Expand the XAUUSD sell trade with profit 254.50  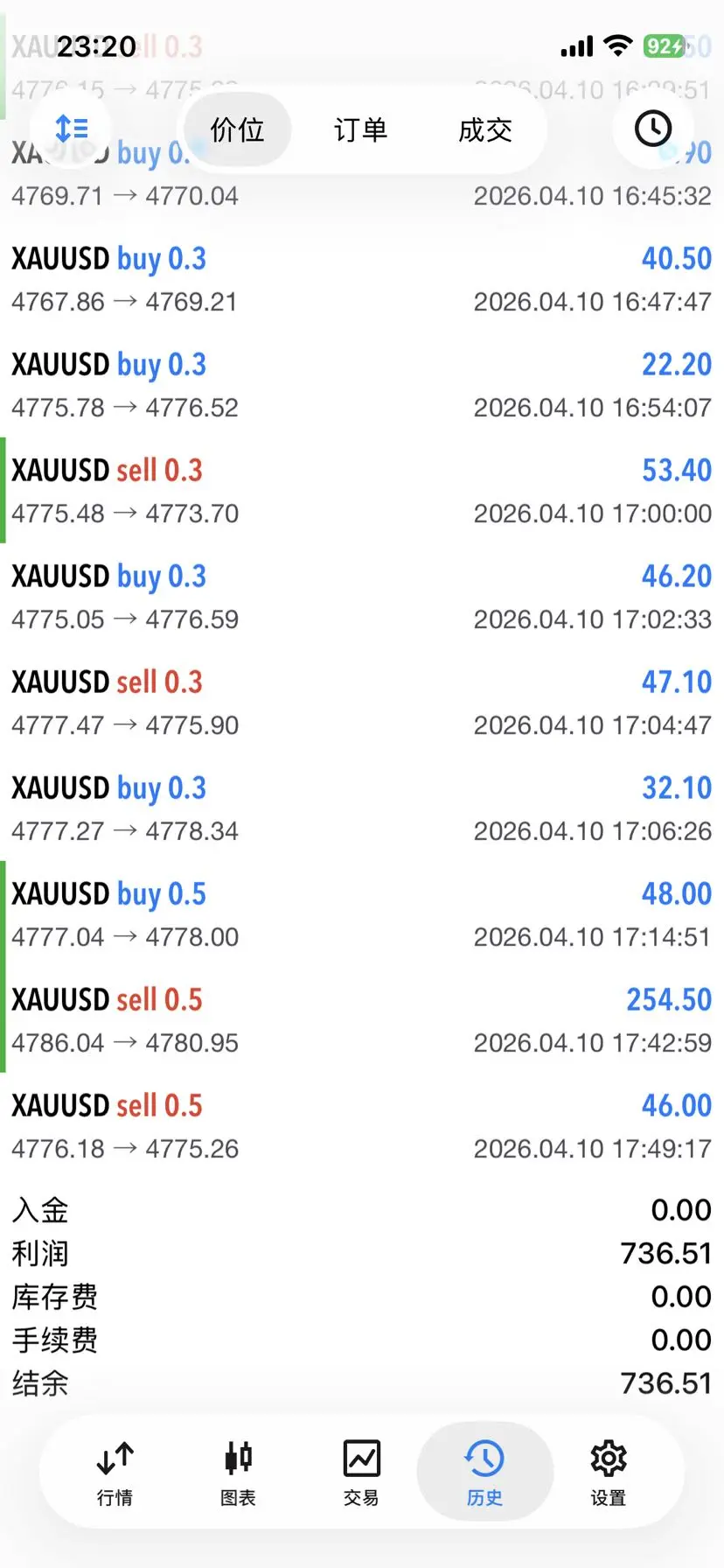coord(362,1020)
